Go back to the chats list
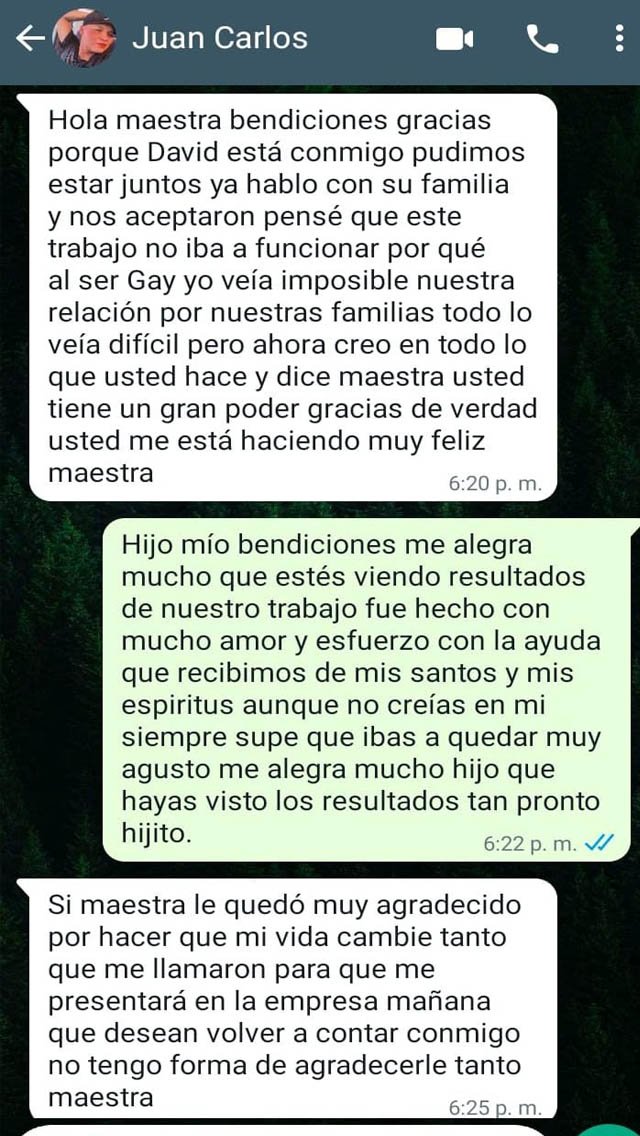The width and height of the screenshot is (640, 1136). pyautogui.click(x=30, y=39)
